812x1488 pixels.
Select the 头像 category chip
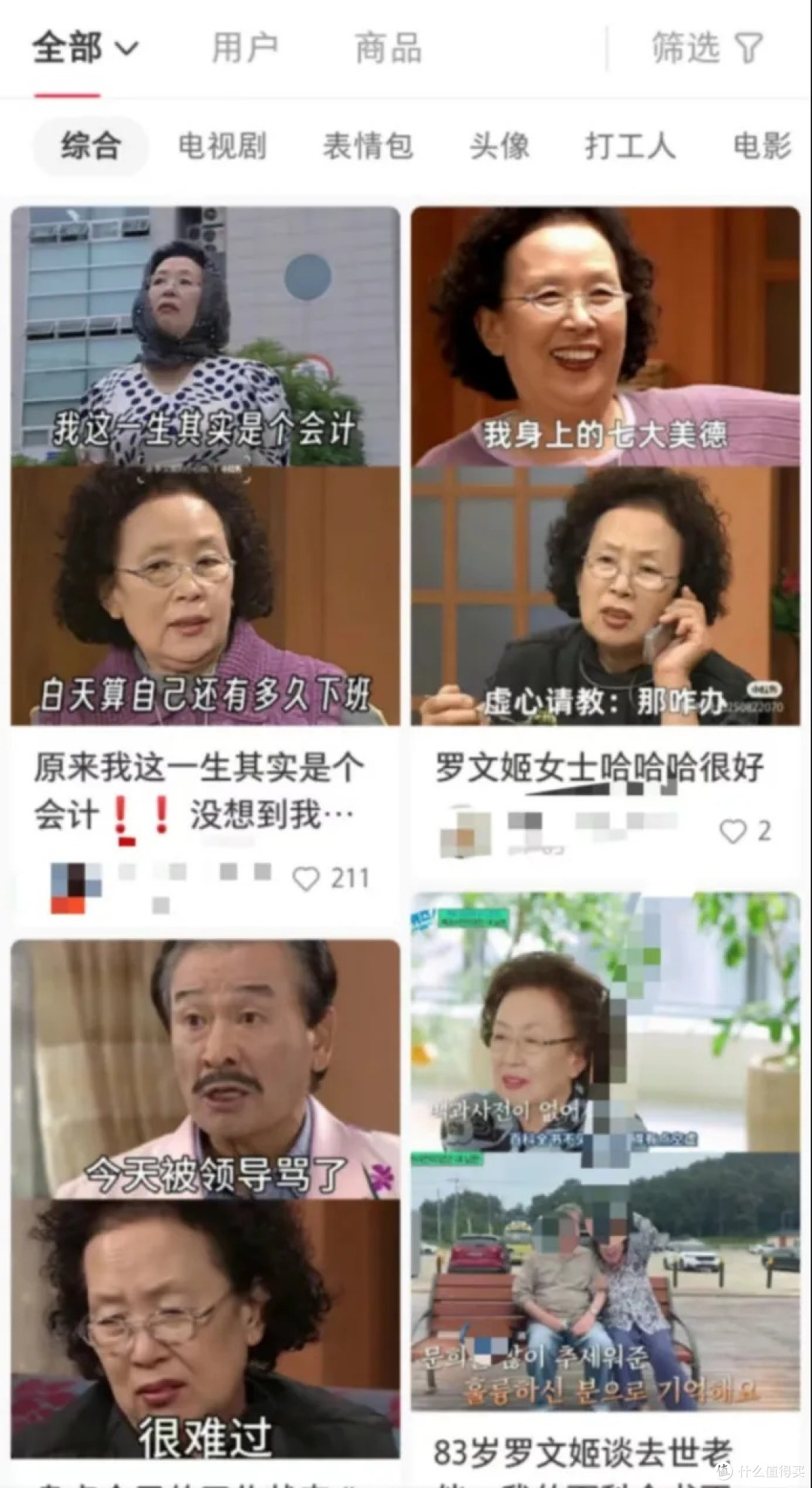coord(501,147)
